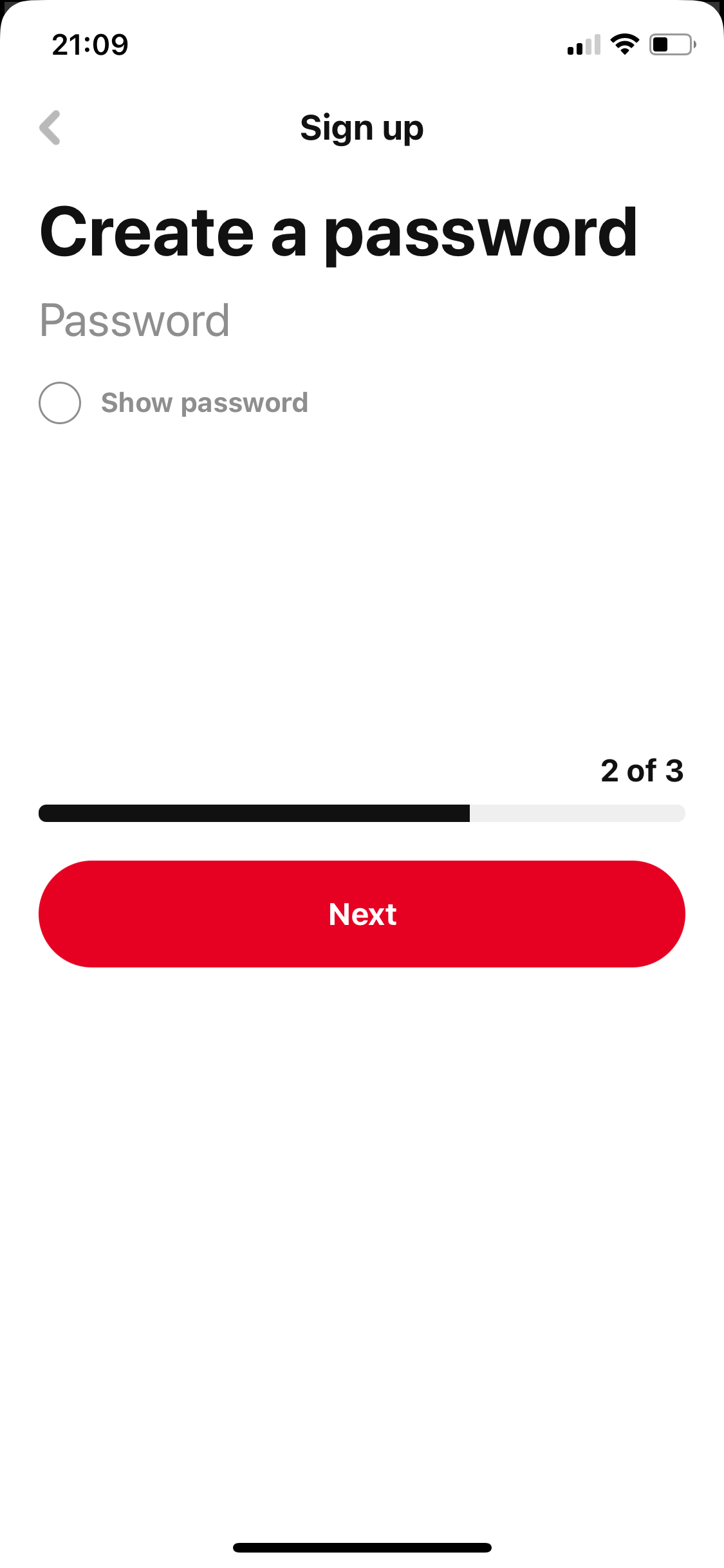Select the Sign up header title
This screenshot has width=724, height=1568.
(362, 127)
